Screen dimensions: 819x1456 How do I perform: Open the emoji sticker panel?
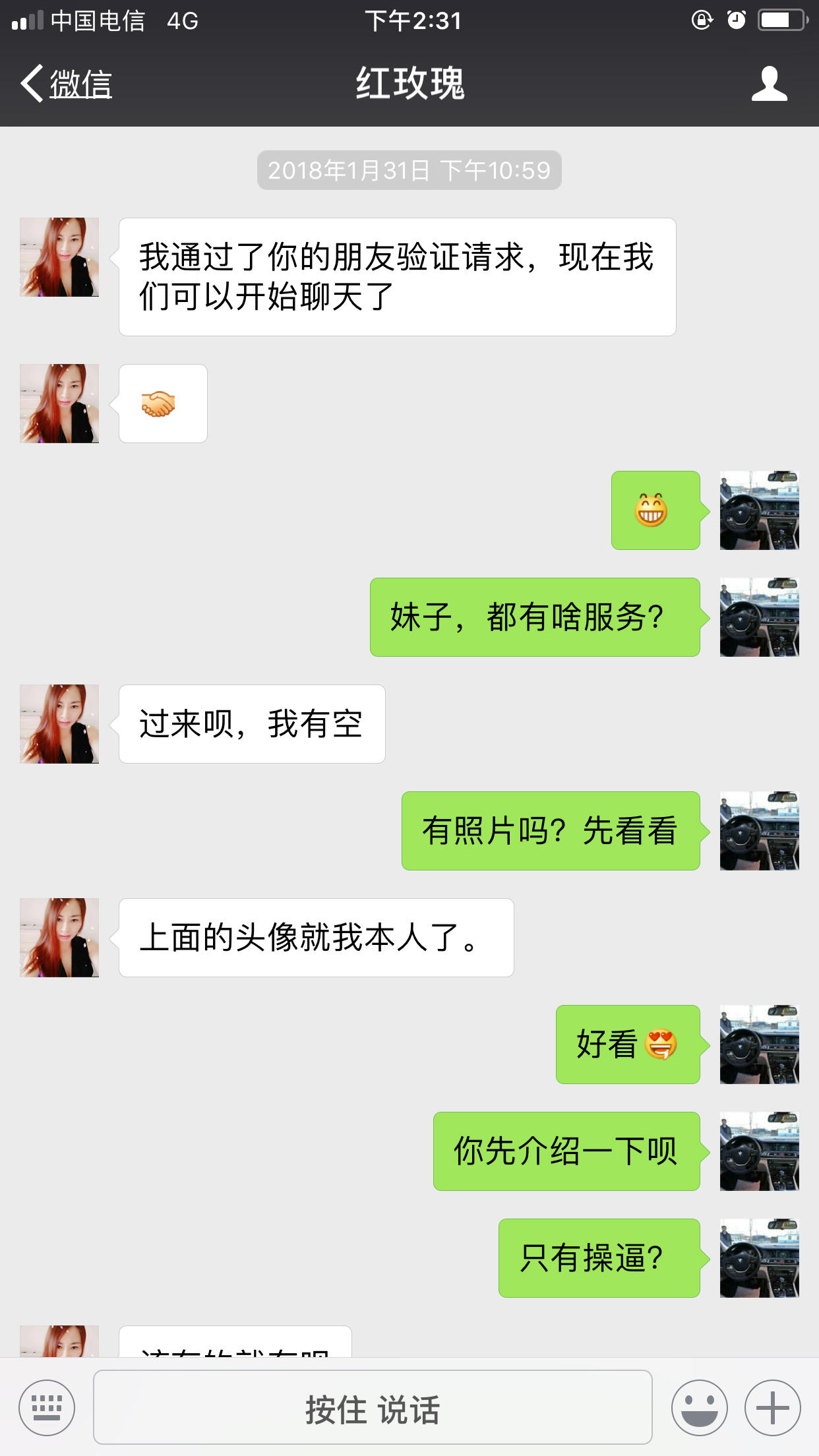tap(699, 1408)
